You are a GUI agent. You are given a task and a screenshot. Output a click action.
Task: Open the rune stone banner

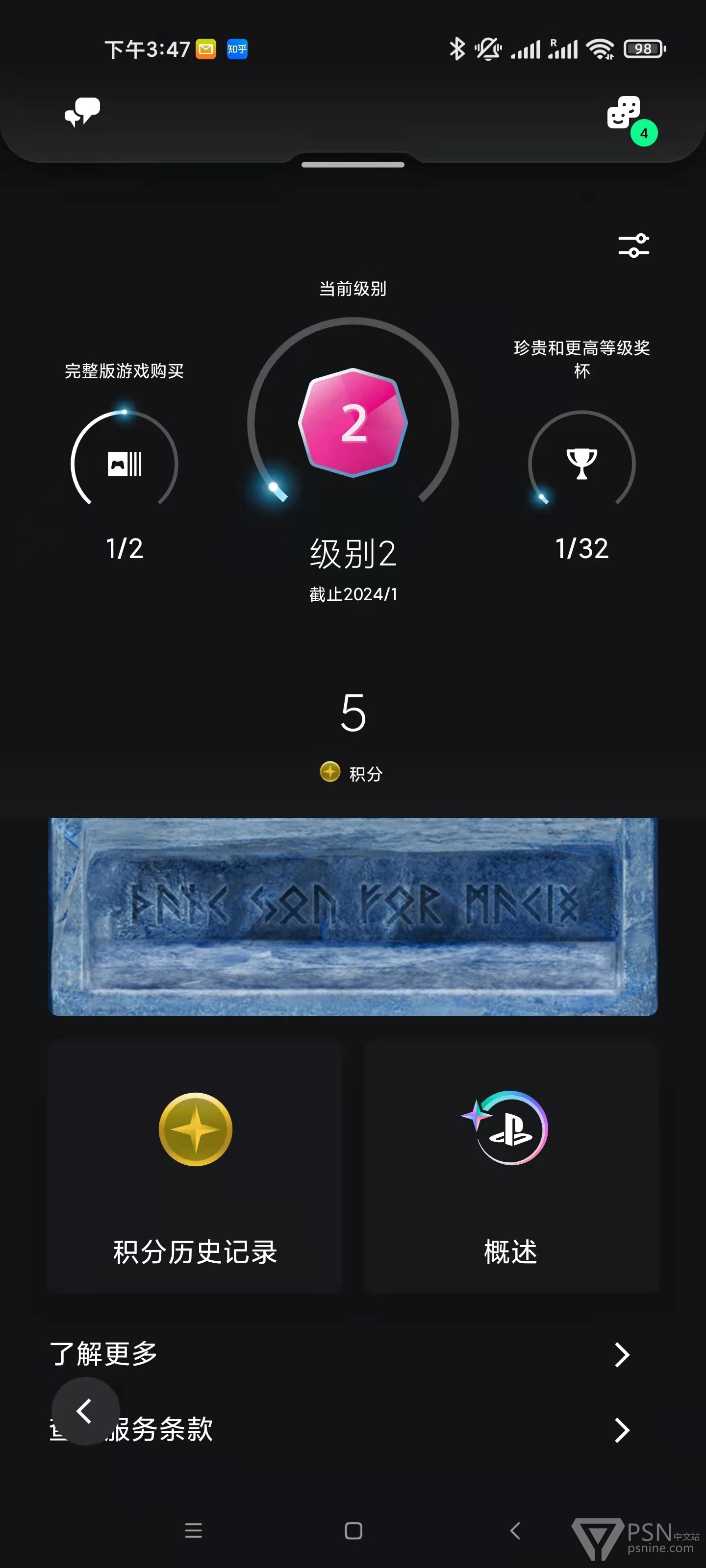(353, 916)
